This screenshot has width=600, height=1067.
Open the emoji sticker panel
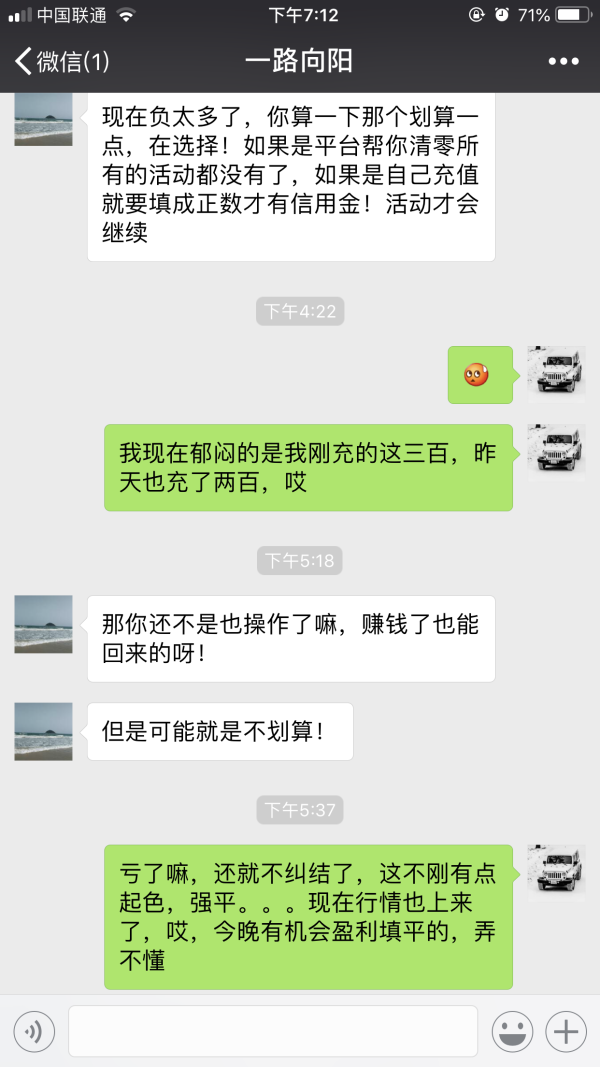click(x=512, y=1031)
